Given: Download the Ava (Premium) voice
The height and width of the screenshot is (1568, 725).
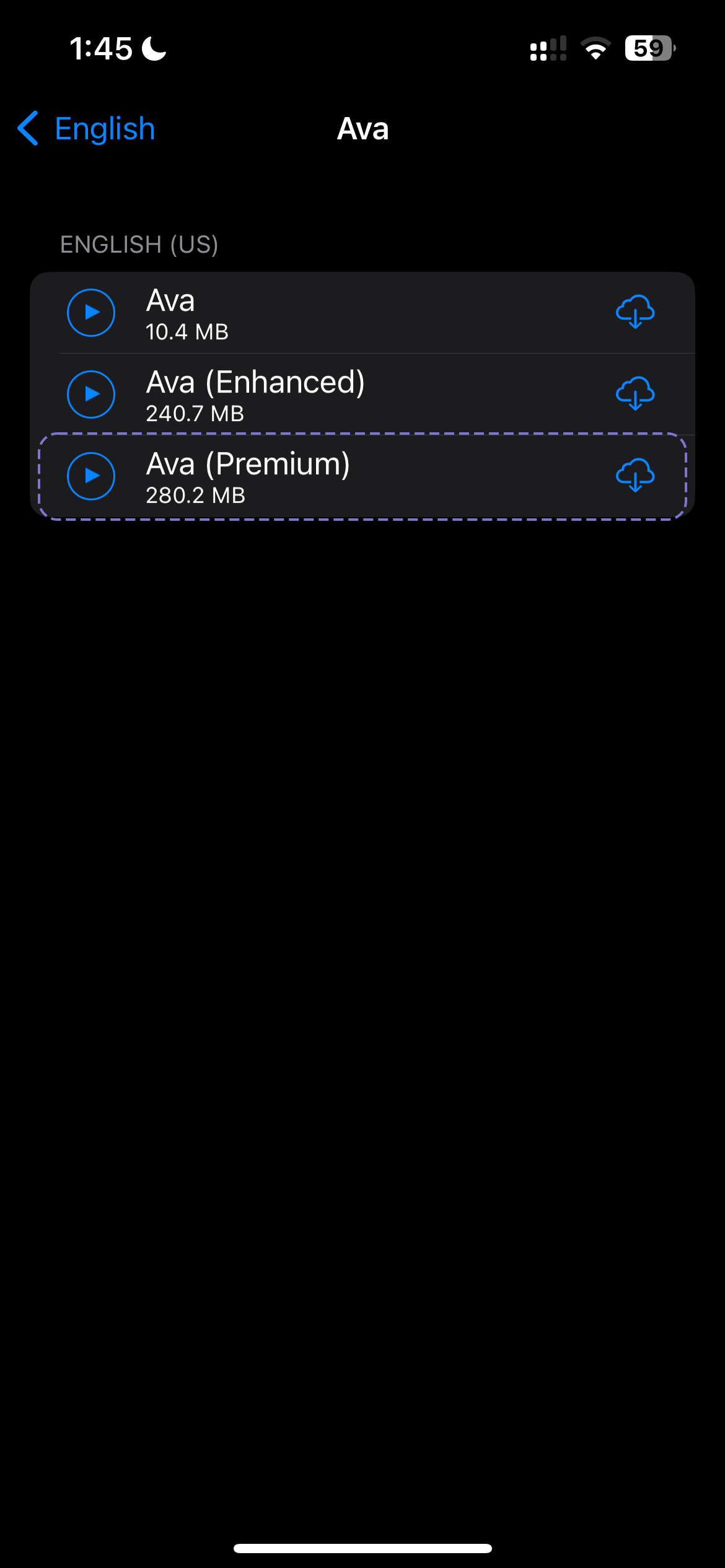Looking at the screenshot, I should tap(635, 476).
